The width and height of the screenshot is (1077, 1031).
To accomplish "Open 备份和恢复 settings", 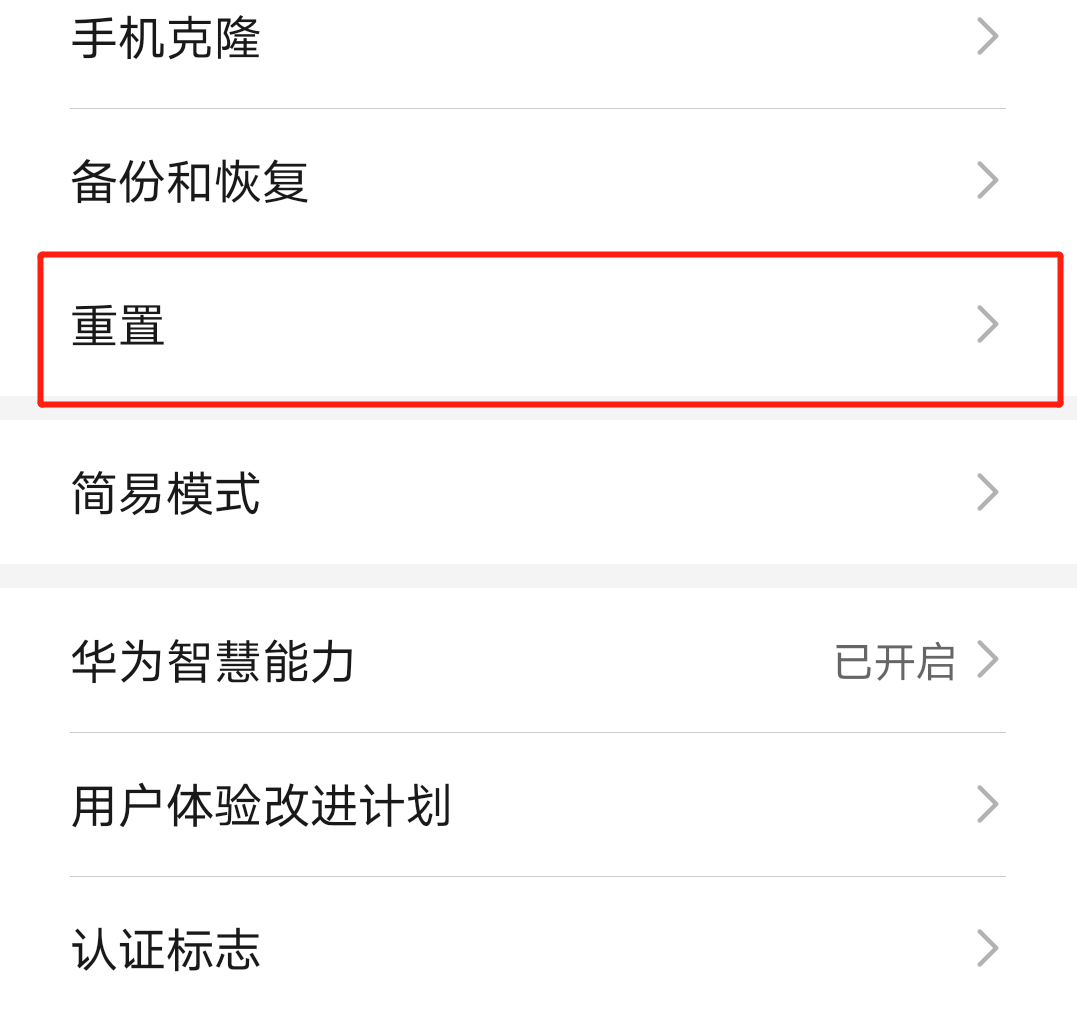I will click(537, 182).
